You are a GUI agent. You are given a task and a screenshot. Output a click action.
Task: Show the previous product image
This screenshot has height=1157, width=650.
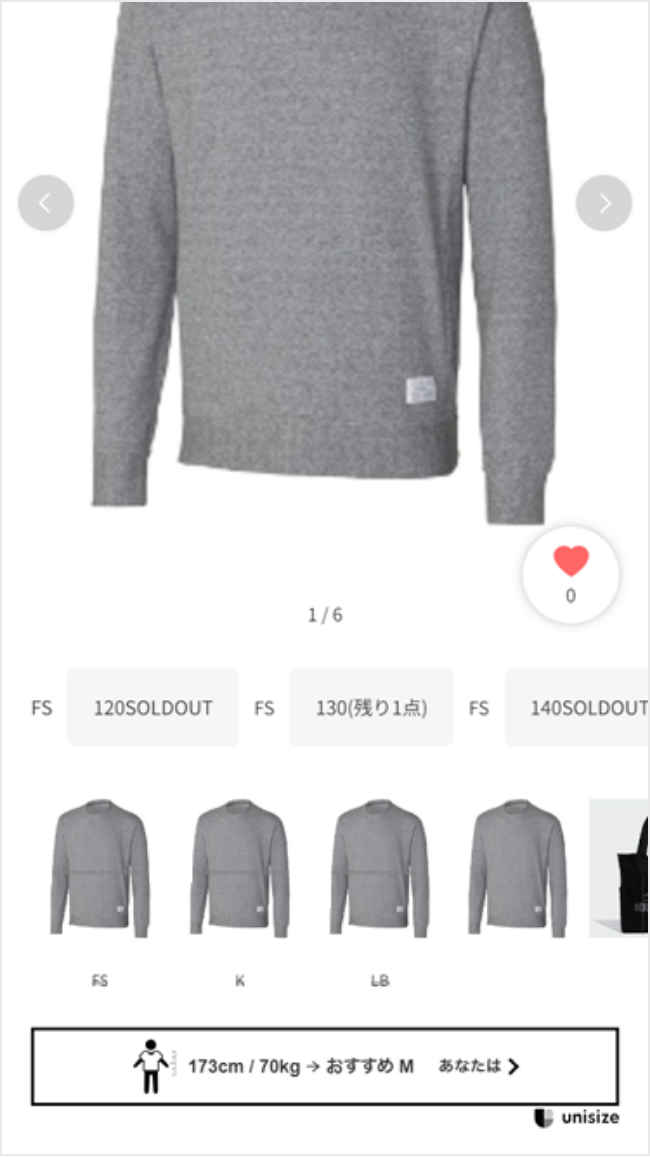click(x=46, y=203)
